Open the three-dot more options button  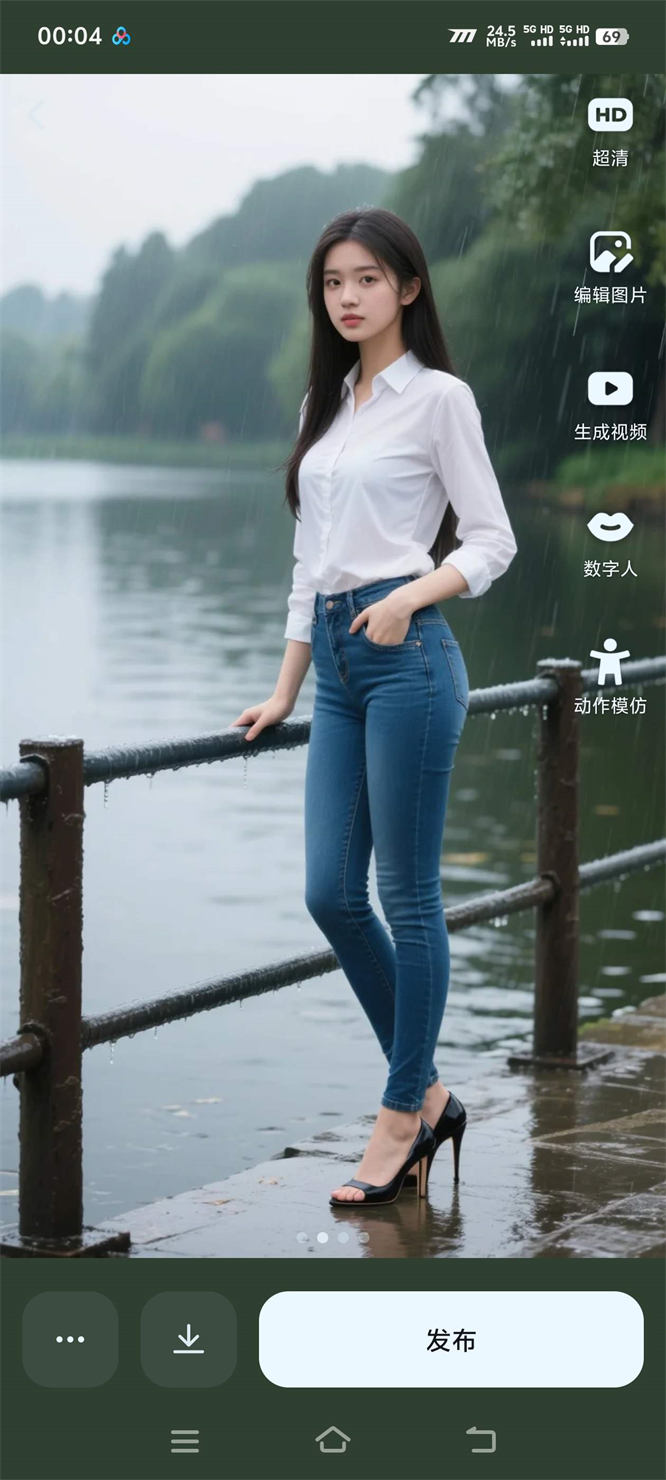[x=70, y=1339]
